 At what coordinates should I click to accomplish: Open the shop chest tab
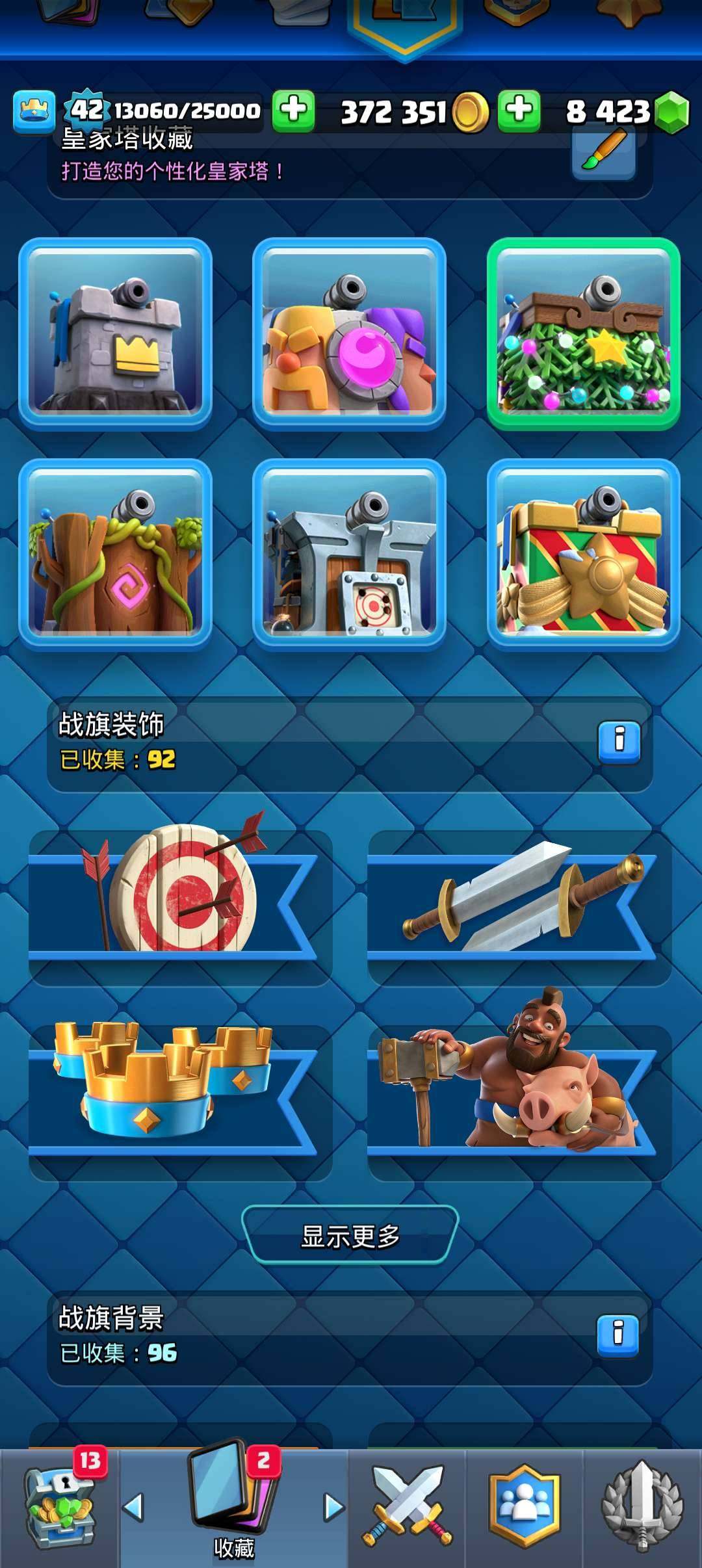click(60, 1508)
